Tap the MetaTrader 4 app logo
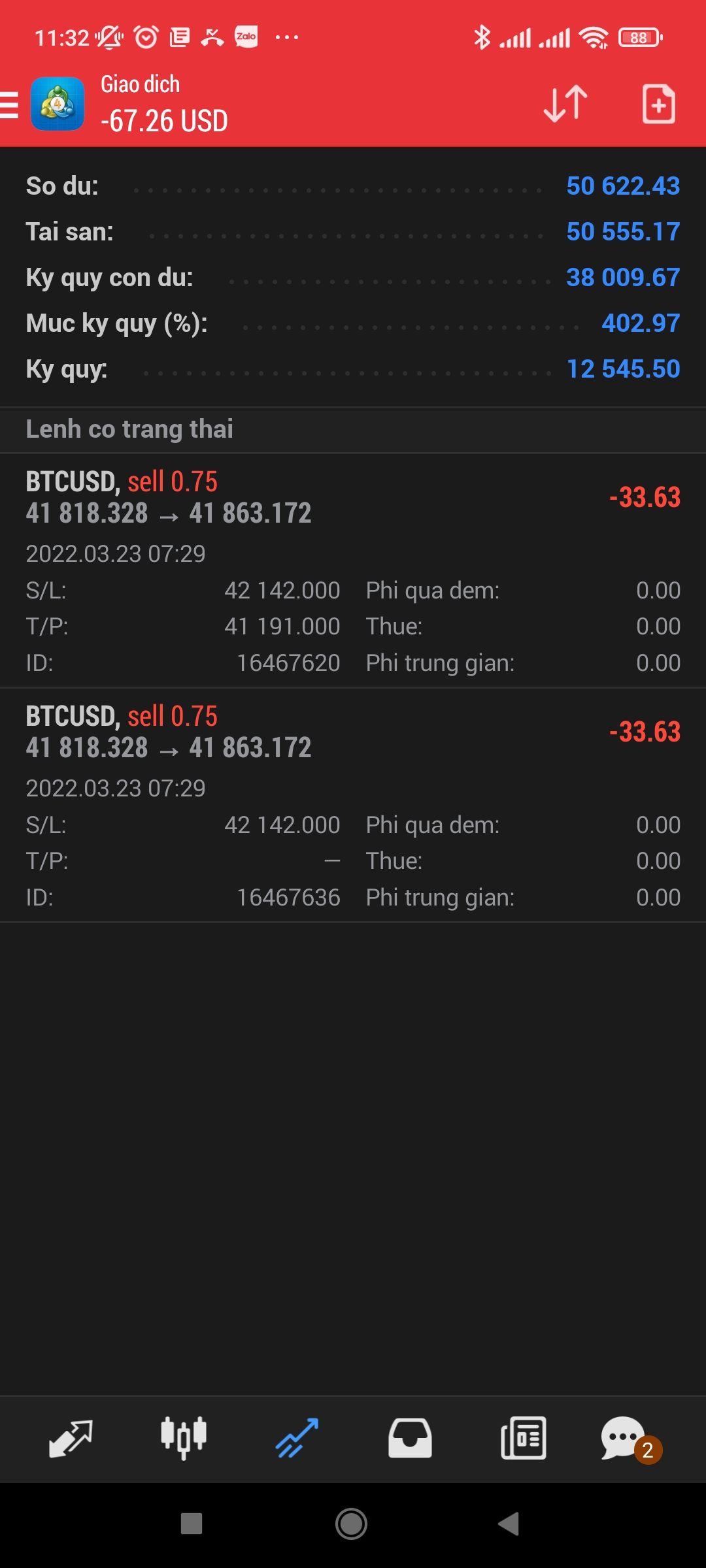 click(x=57, y=105)
